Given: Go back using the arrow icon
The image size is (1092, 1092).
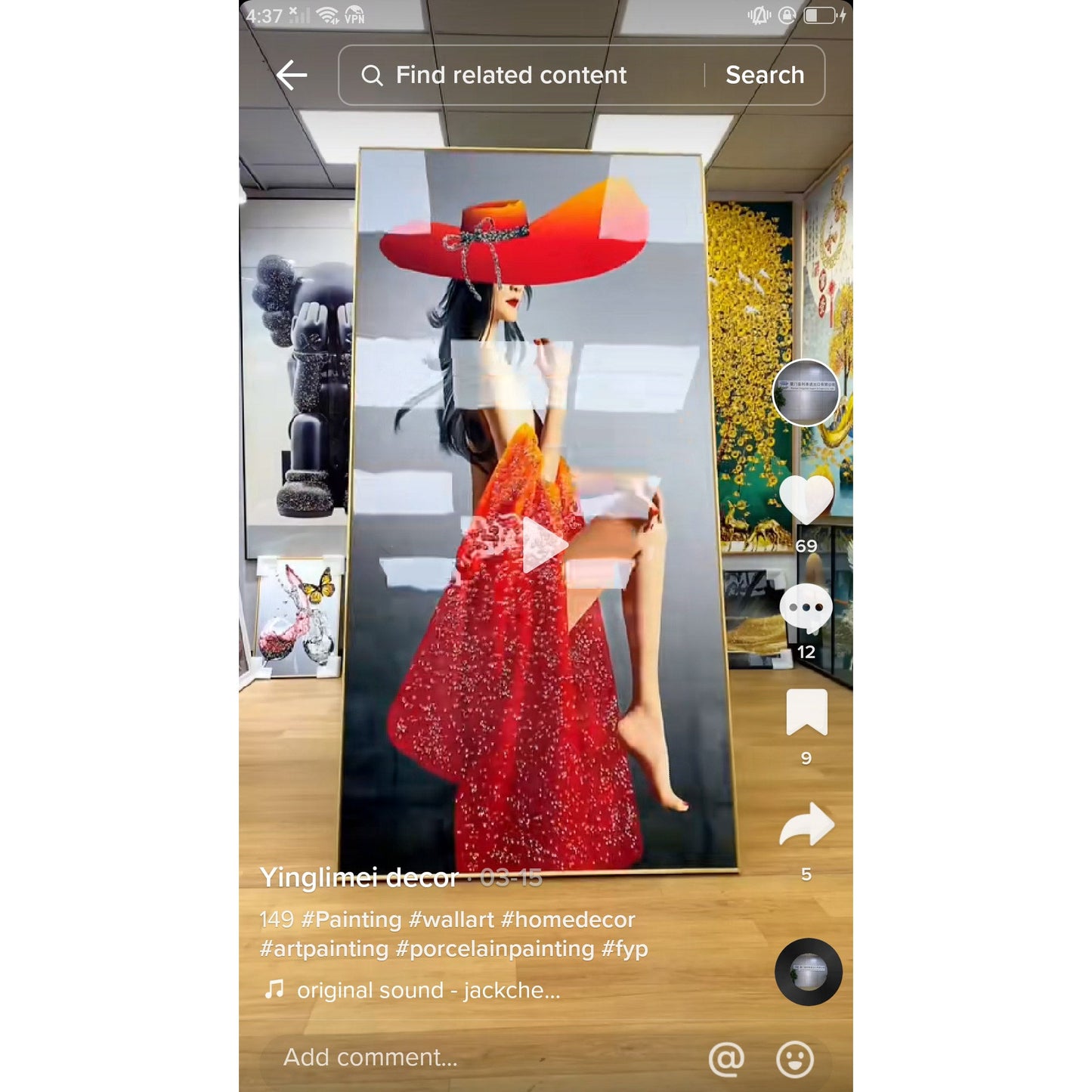Looking at the screenshot, I should [292, 75].
